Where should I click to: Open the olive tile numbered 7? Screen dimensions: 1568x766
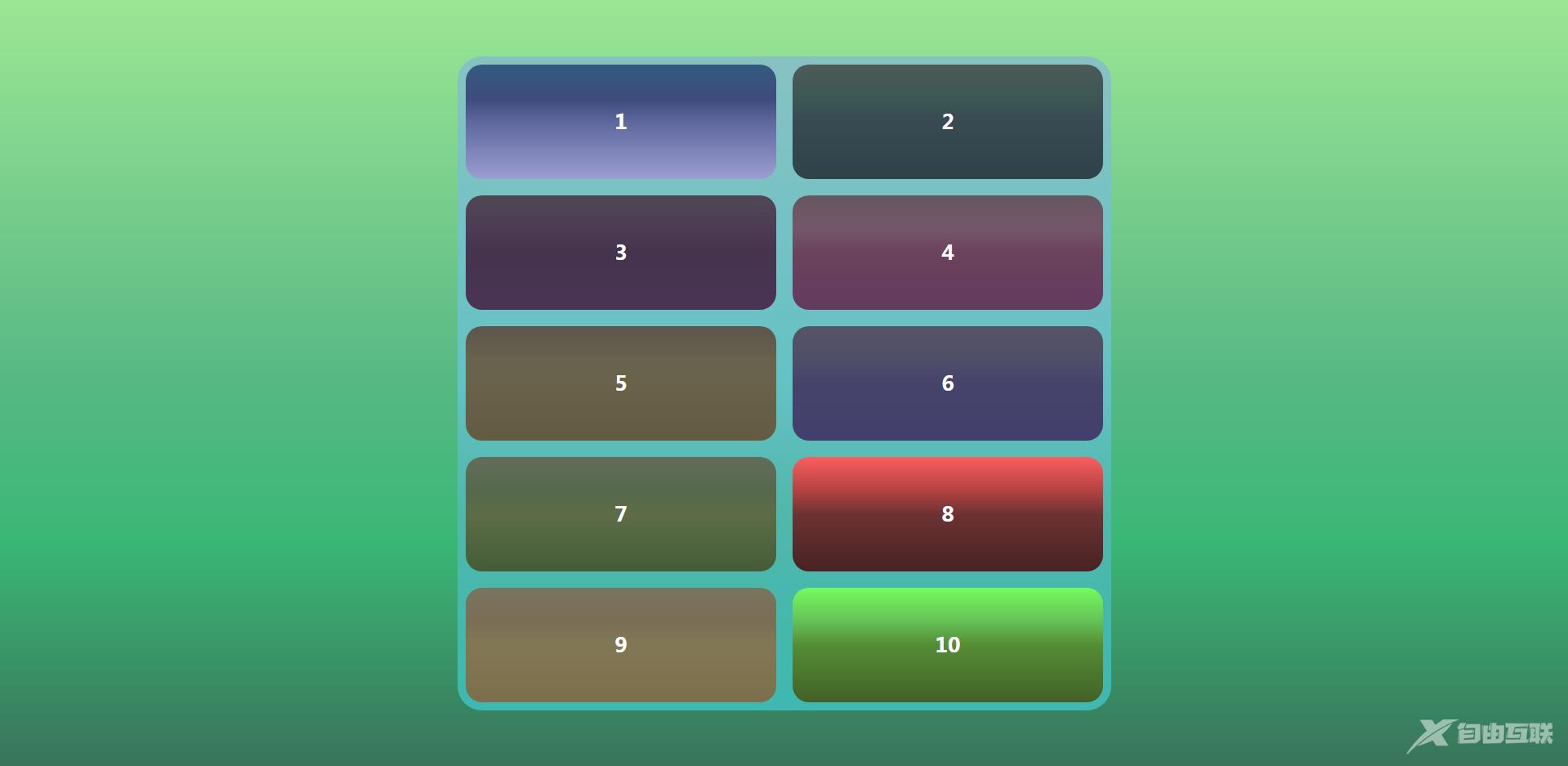click(x=620, y=514)
